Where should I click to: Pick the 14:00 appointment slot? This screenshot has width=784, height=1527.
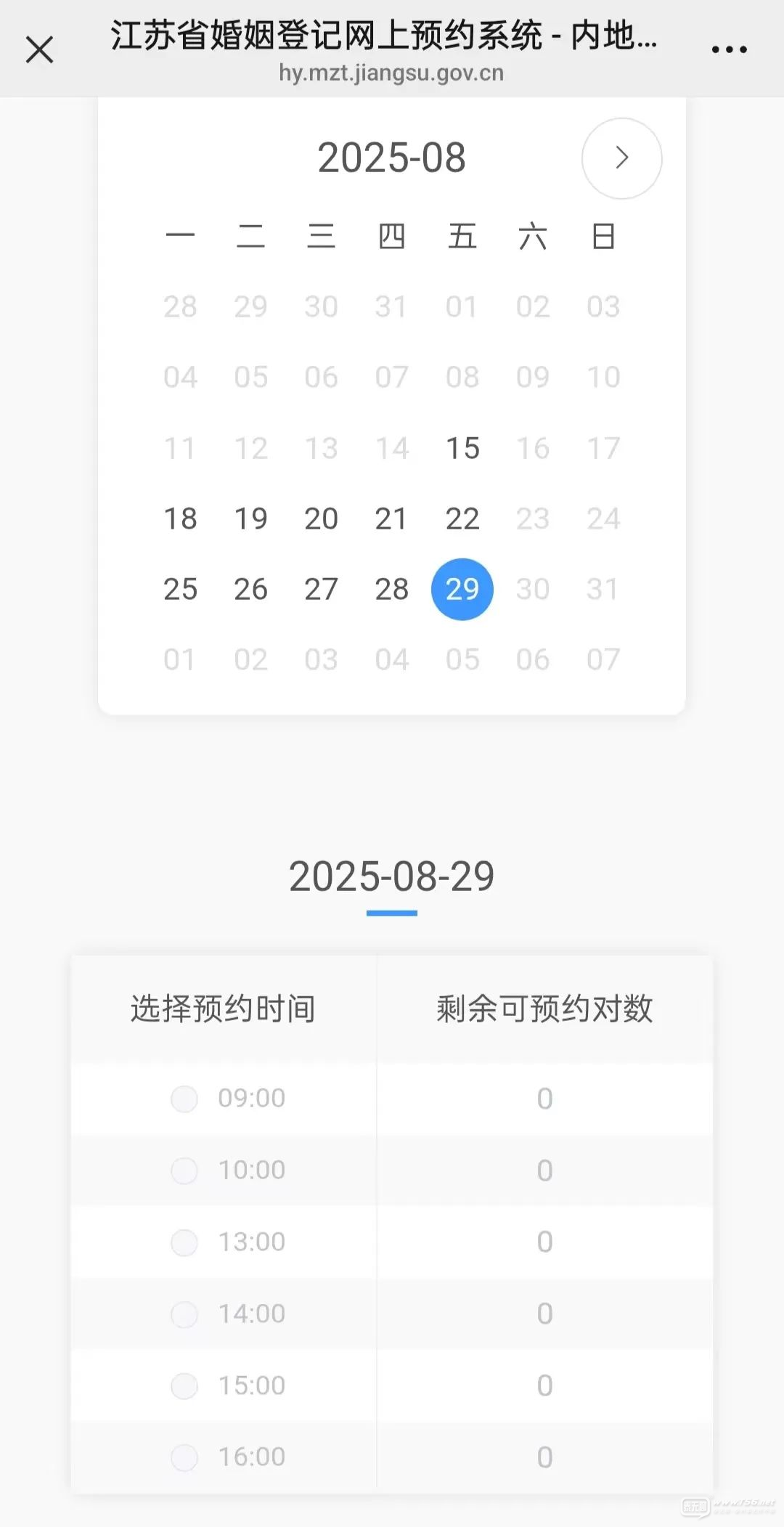(x=184, y=1314)
